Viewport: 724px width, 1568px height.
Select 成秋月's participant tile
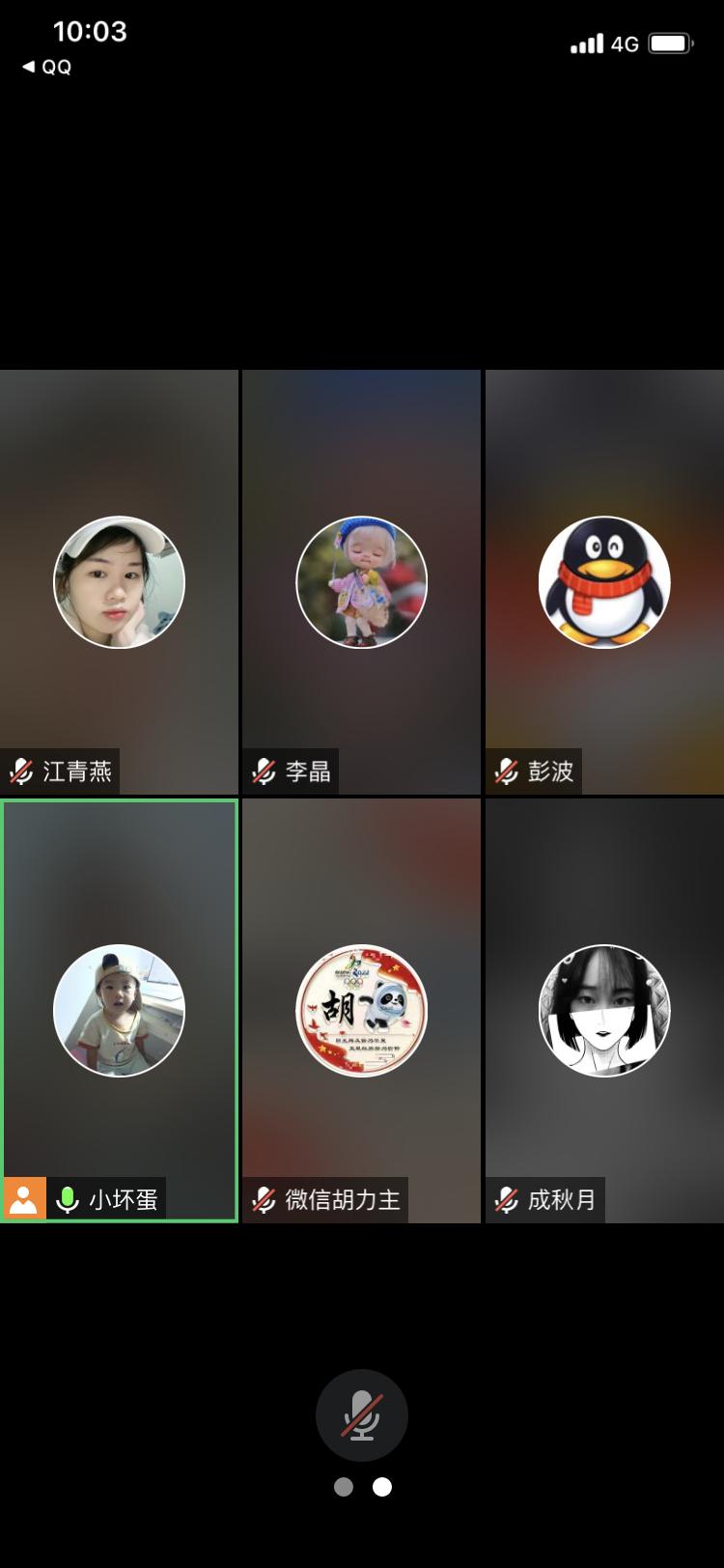pos(604,1010)
